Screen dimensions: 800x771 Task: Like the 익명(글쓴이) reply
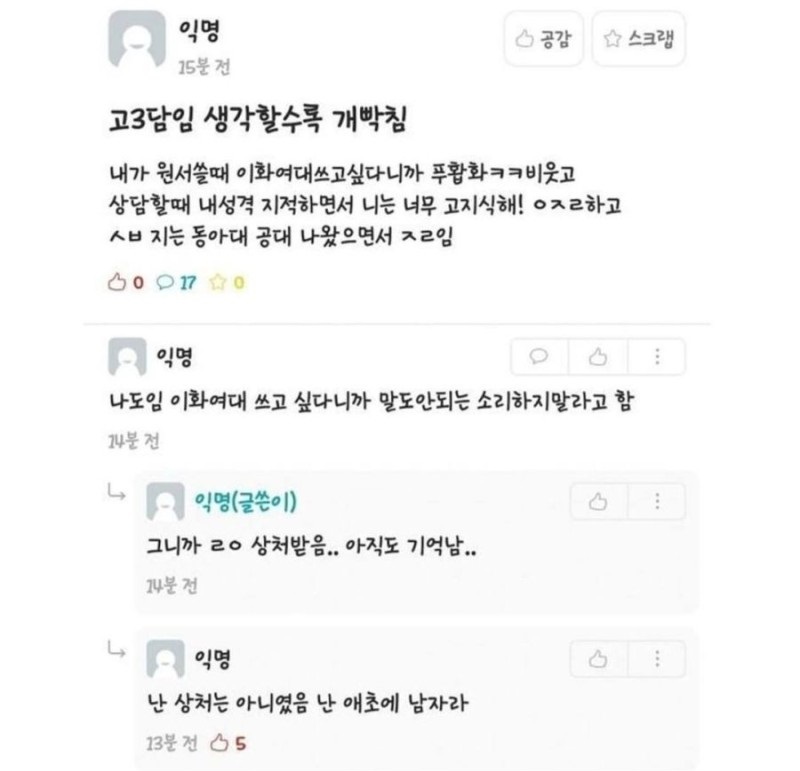(x=599, y=502)
